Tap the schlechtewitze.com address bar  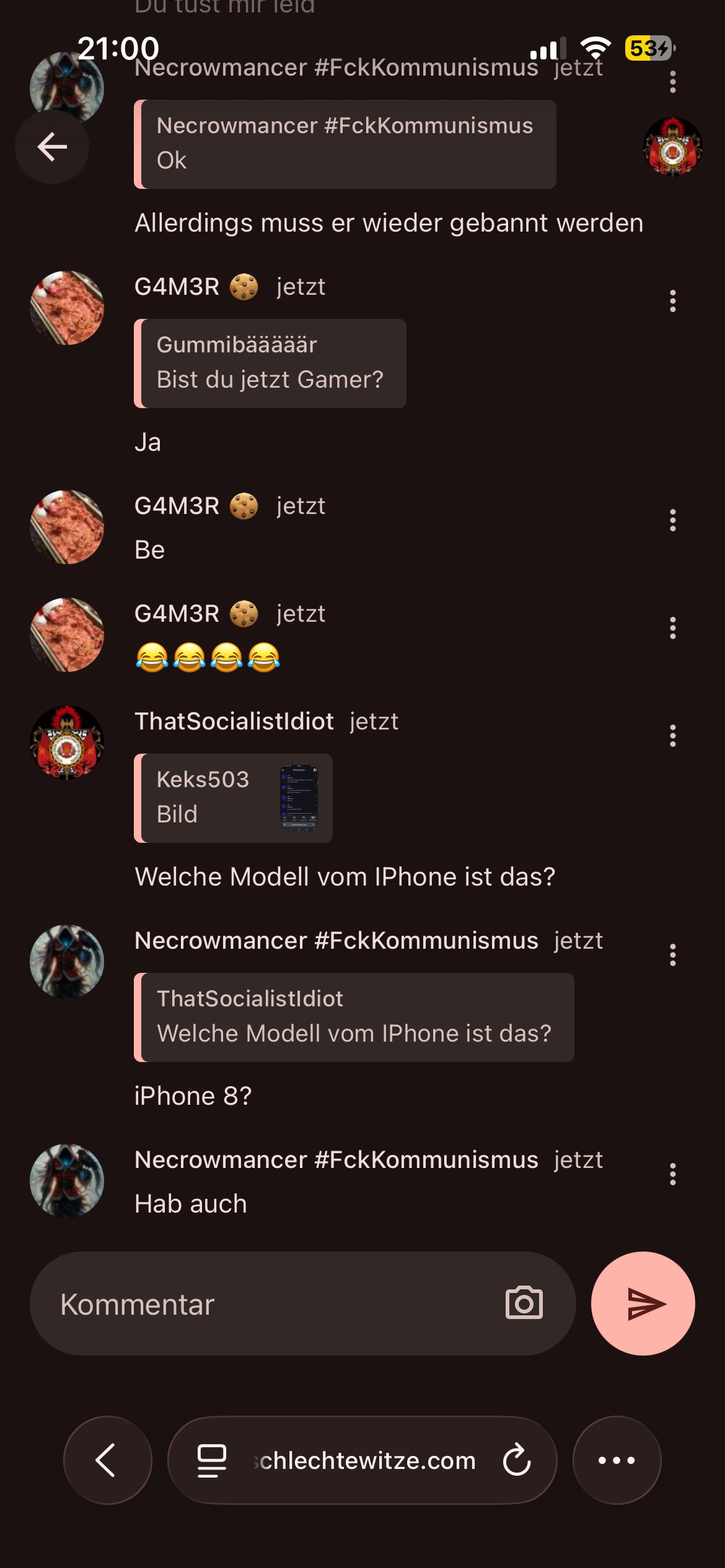[367, 1460]
